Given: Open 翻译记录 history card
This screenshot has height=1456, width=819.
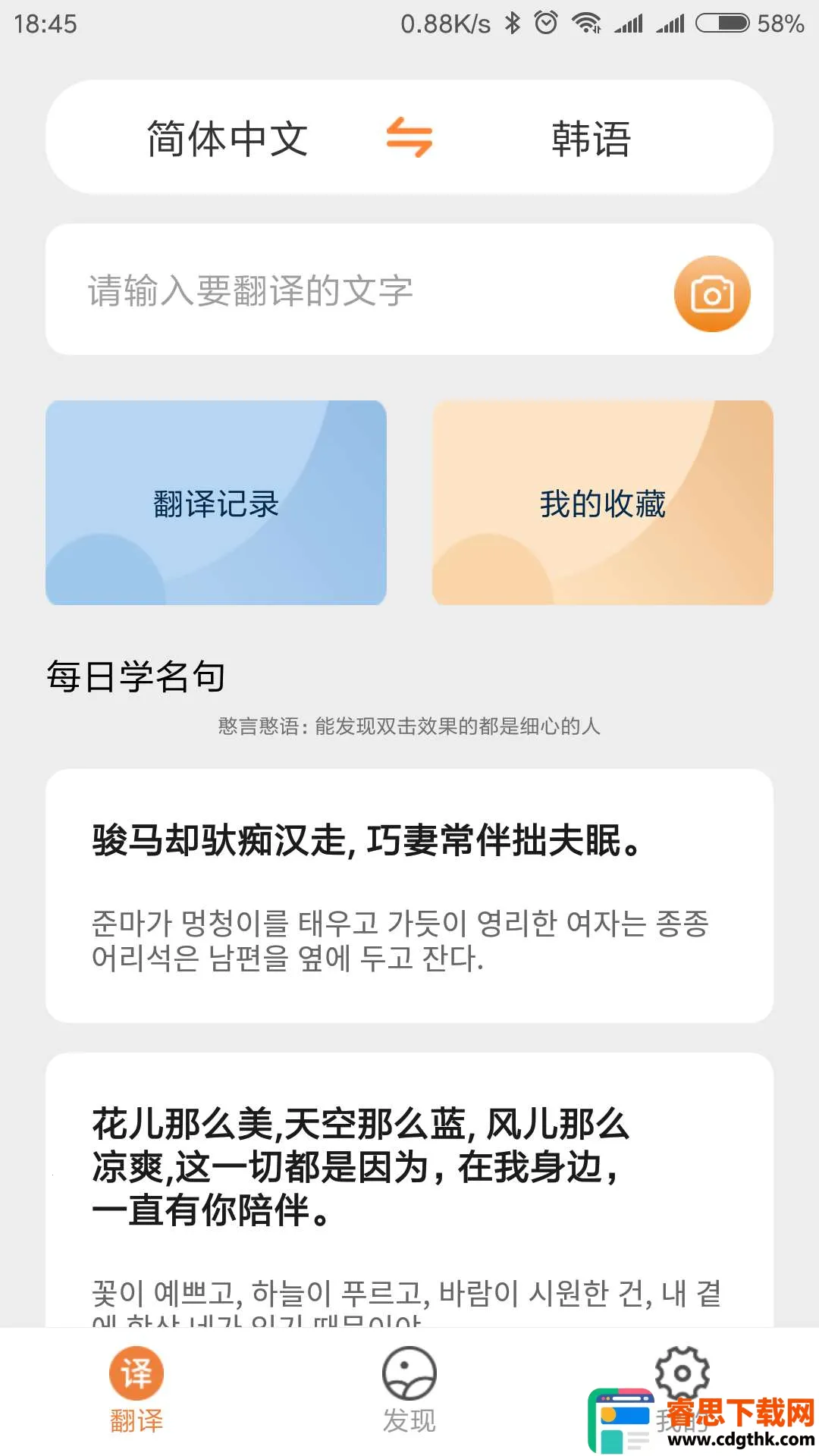Looking at the screenshot, I should 216,503.
